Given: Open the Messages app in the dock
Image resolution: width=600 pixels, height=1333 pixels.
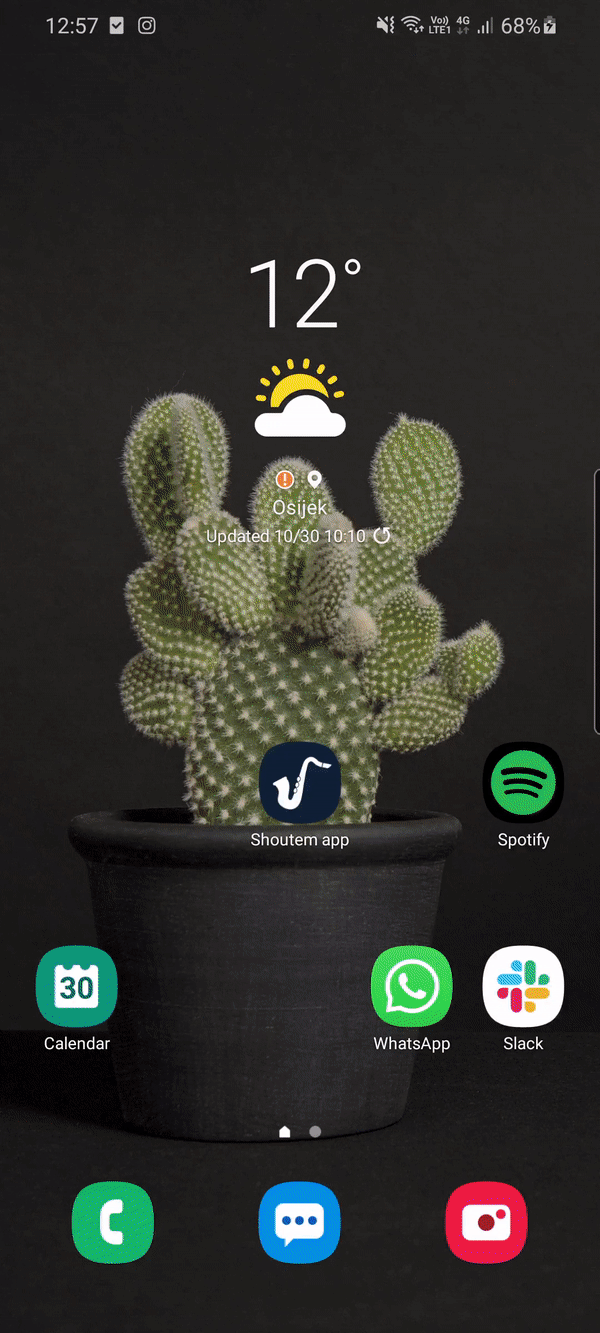Looking at the screenshot, I should 300,1222.
